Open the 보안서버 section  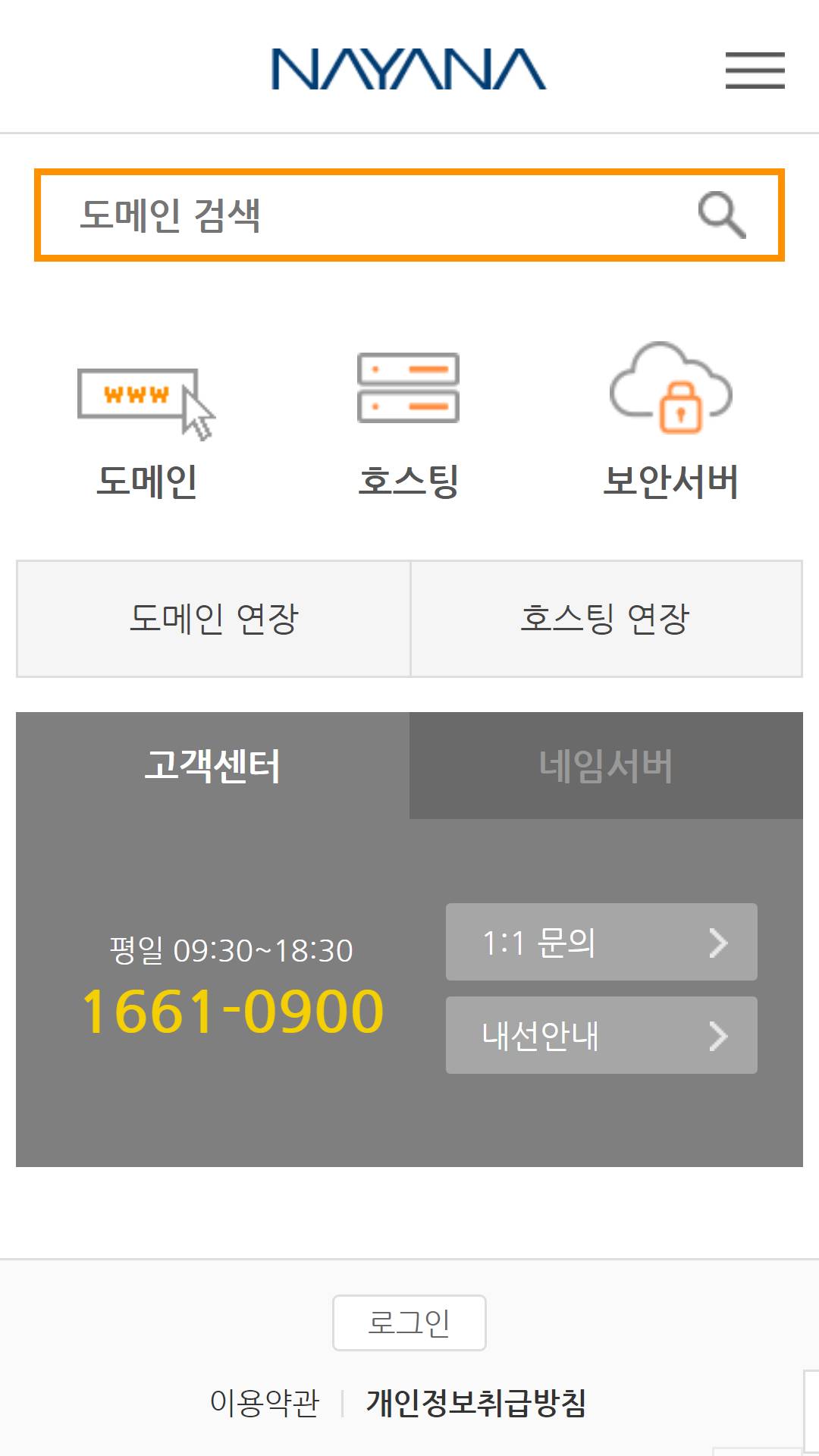(x=670, y=422)
